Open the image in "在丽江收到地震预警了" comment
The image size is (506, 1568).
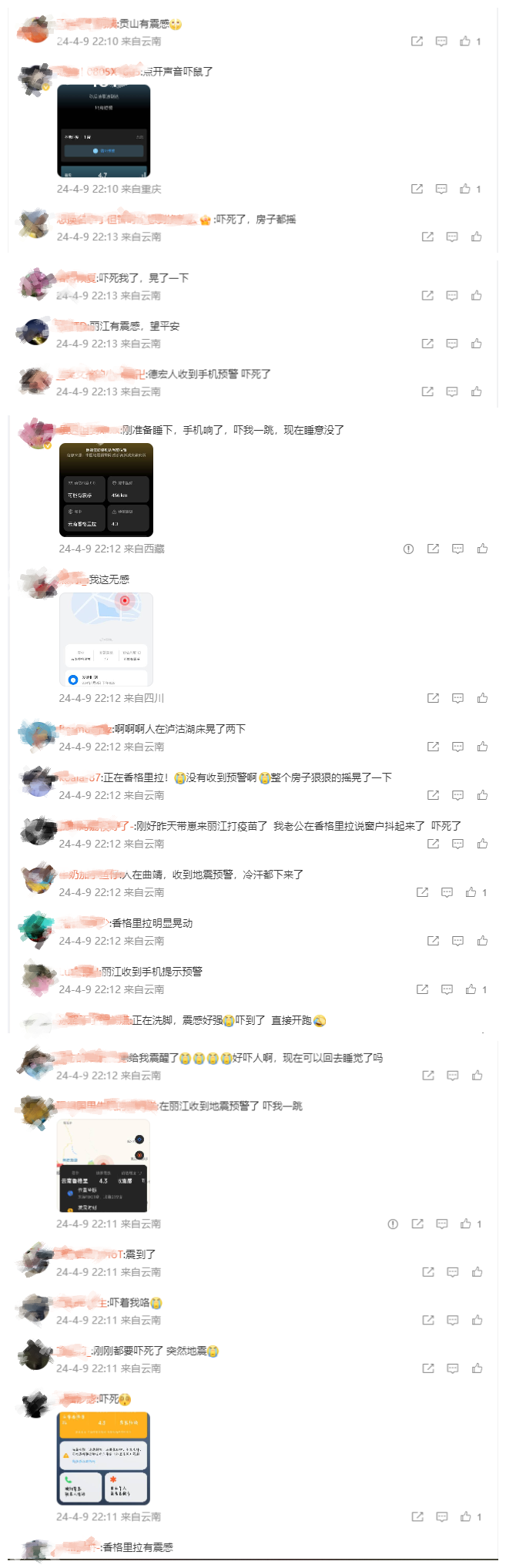[x=103, y=1166]
